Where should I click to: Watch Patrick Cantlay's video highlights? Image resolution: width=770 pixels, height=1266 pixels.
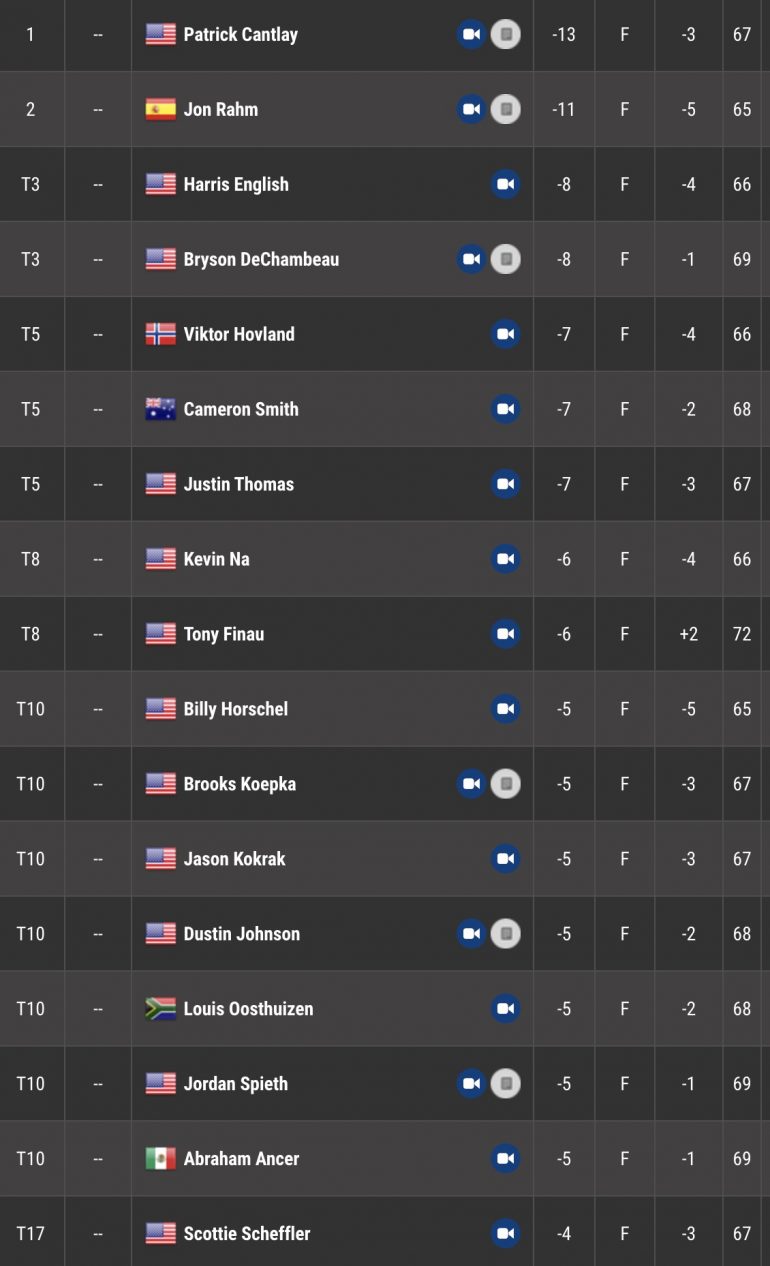(x=471, y=34)
